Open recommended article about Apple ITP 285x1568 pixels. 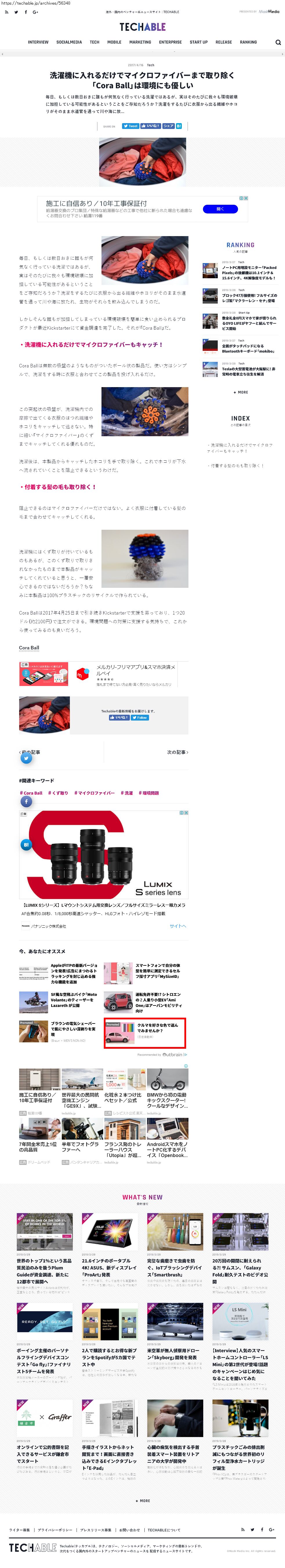(x=74, y=973)
